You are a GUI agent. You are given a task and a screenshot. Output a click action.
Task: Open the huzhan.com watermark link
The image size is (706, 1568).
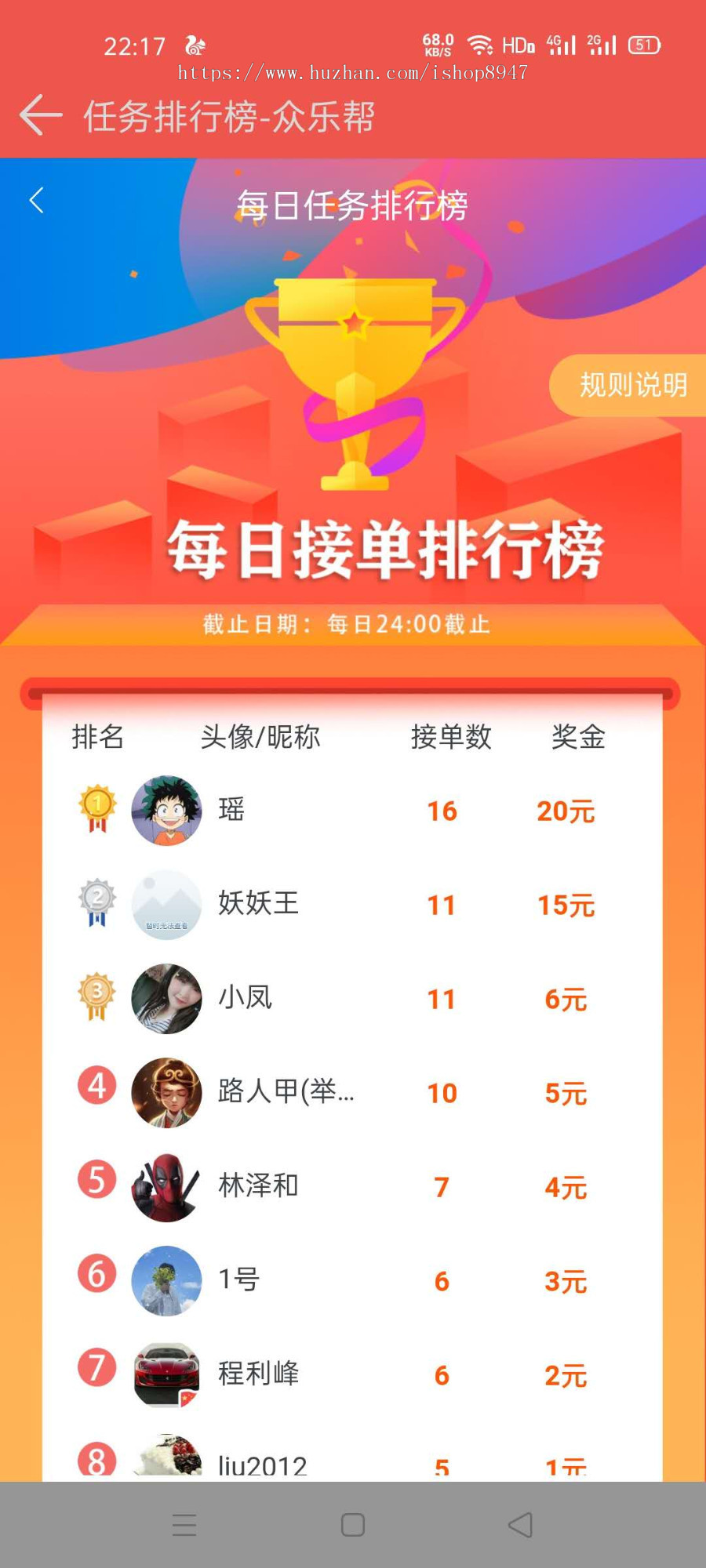[353, 74]
